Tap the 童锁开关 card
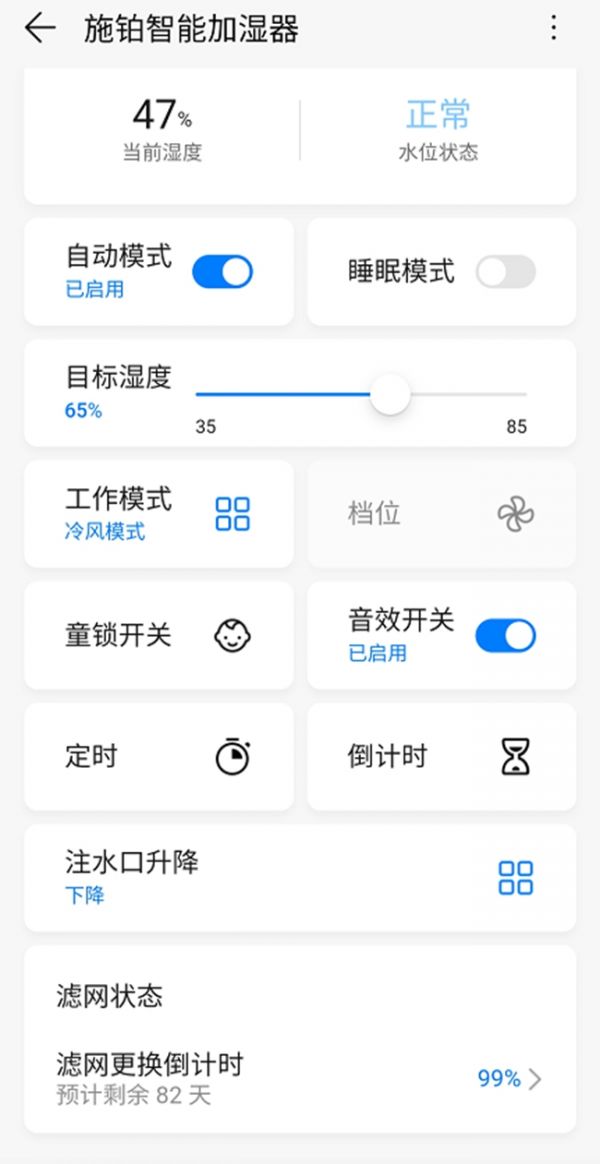This screenshot has height=1164, width=600. point(159,635)
